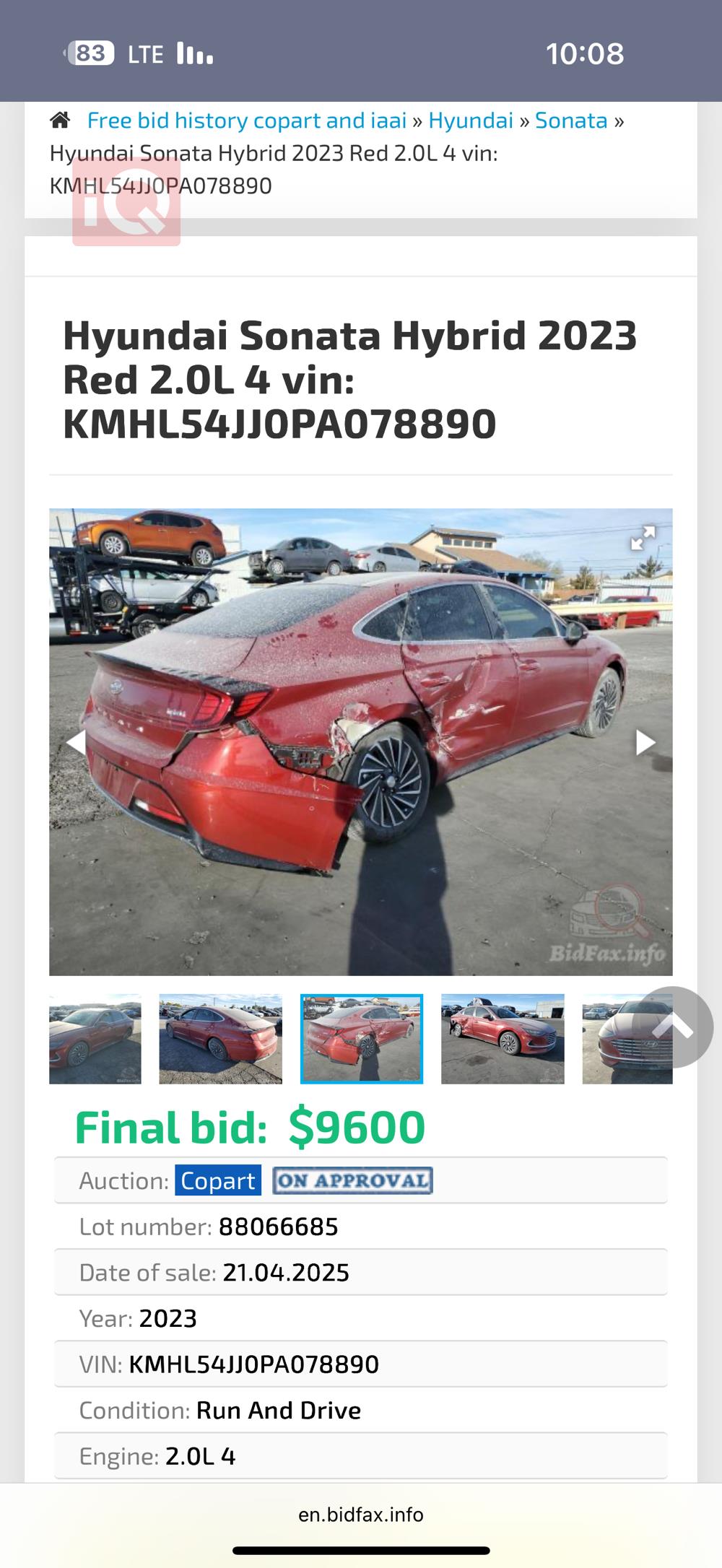Show the next car photo

pyautogui.click(x=645, y=741)
